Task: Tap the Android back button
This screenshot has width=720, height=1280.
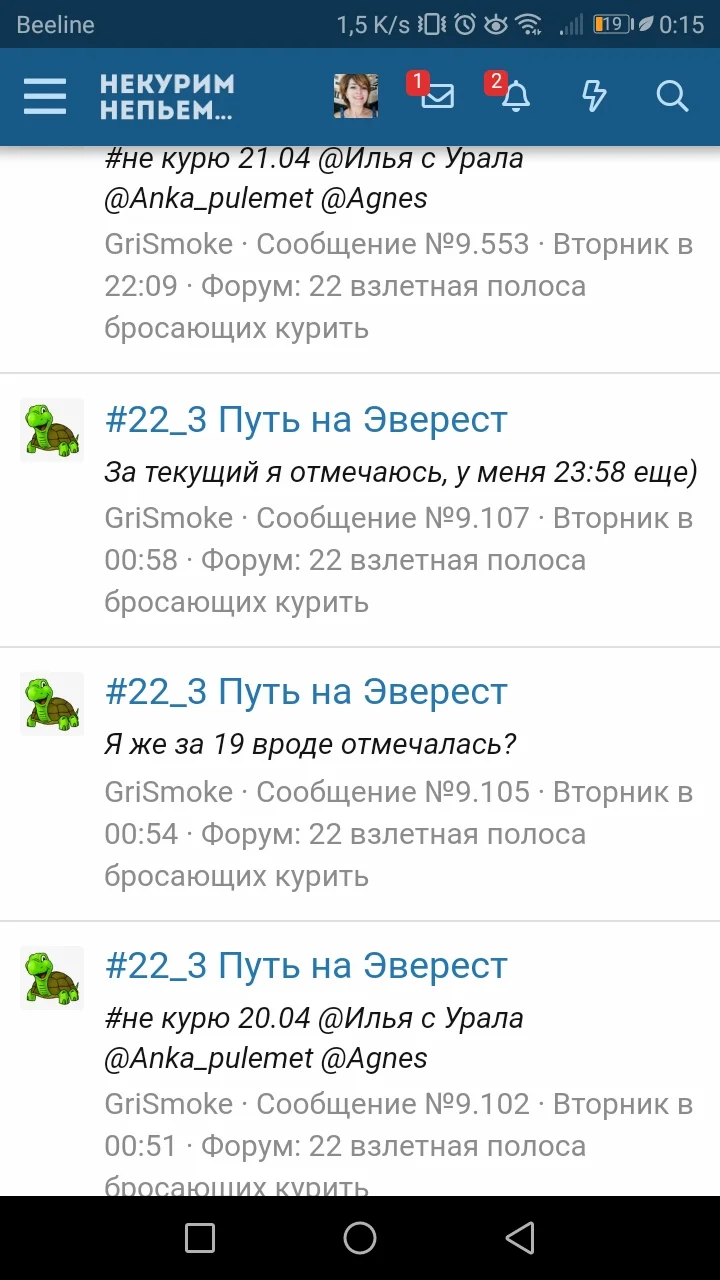Action: pyautogui.click(x=519, y=1238)
